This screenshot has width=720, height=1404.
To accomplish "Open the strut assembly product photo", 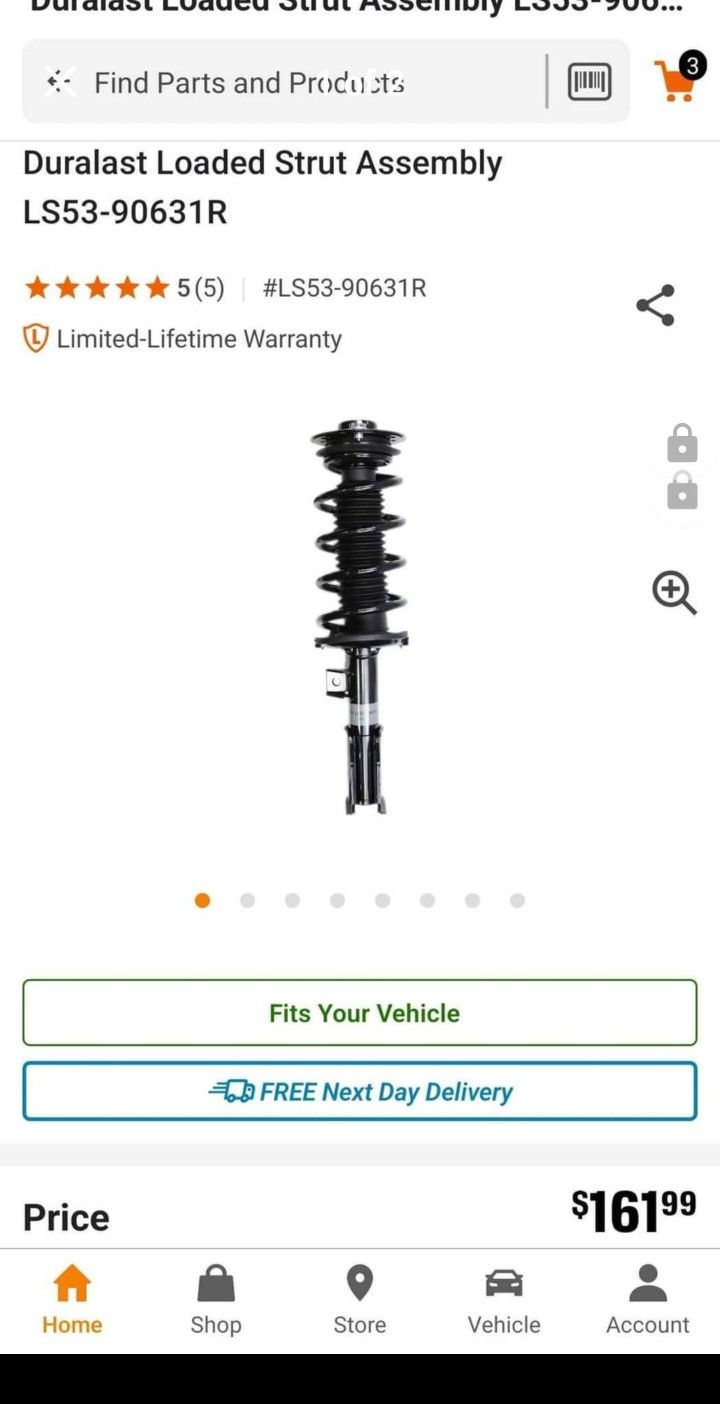I will tap(360, 615).
